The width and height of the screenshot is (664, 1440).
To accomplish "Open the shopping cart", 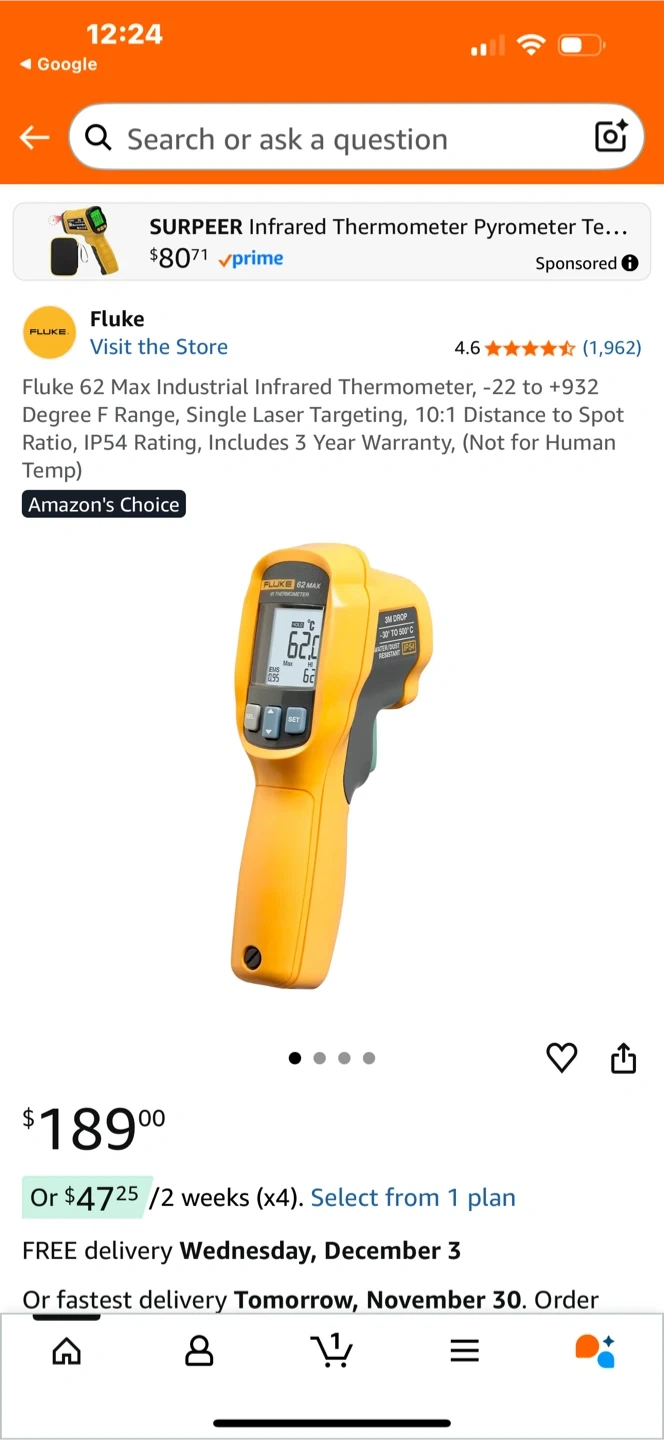I will [x=331, y=1350].
